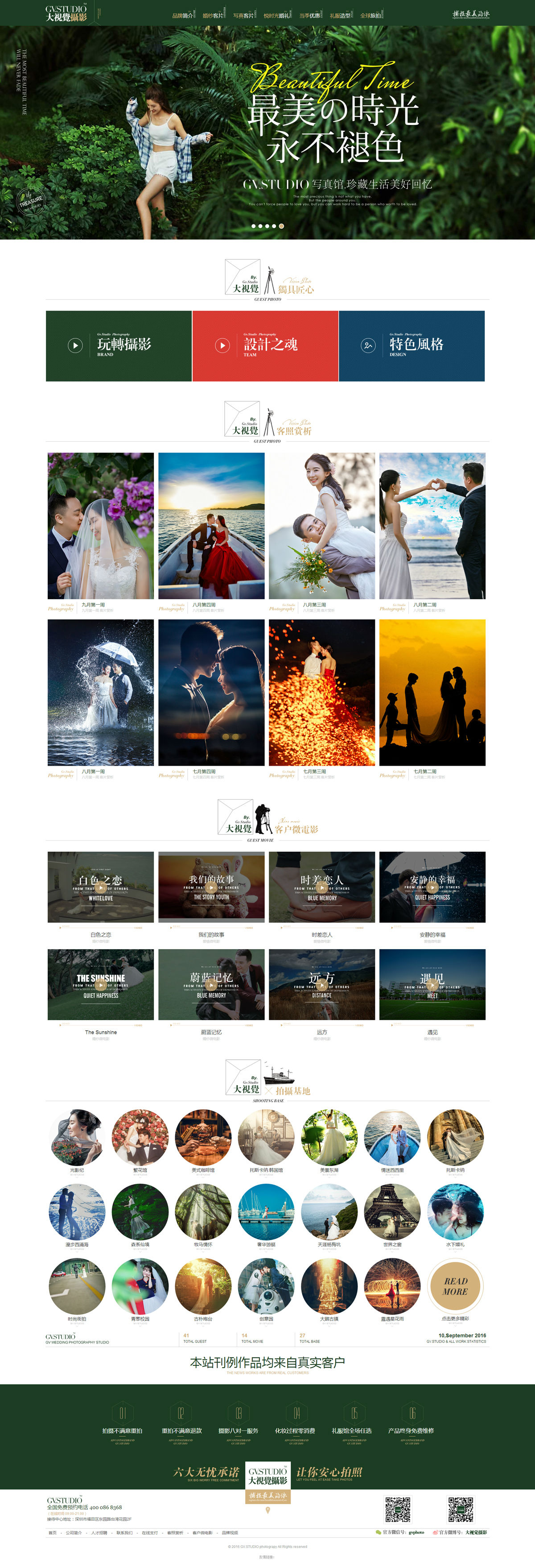Viewport: 535px width, 1568px height.
Task: Play the 蔚蓝记忆 video
Action: point(212,985)
